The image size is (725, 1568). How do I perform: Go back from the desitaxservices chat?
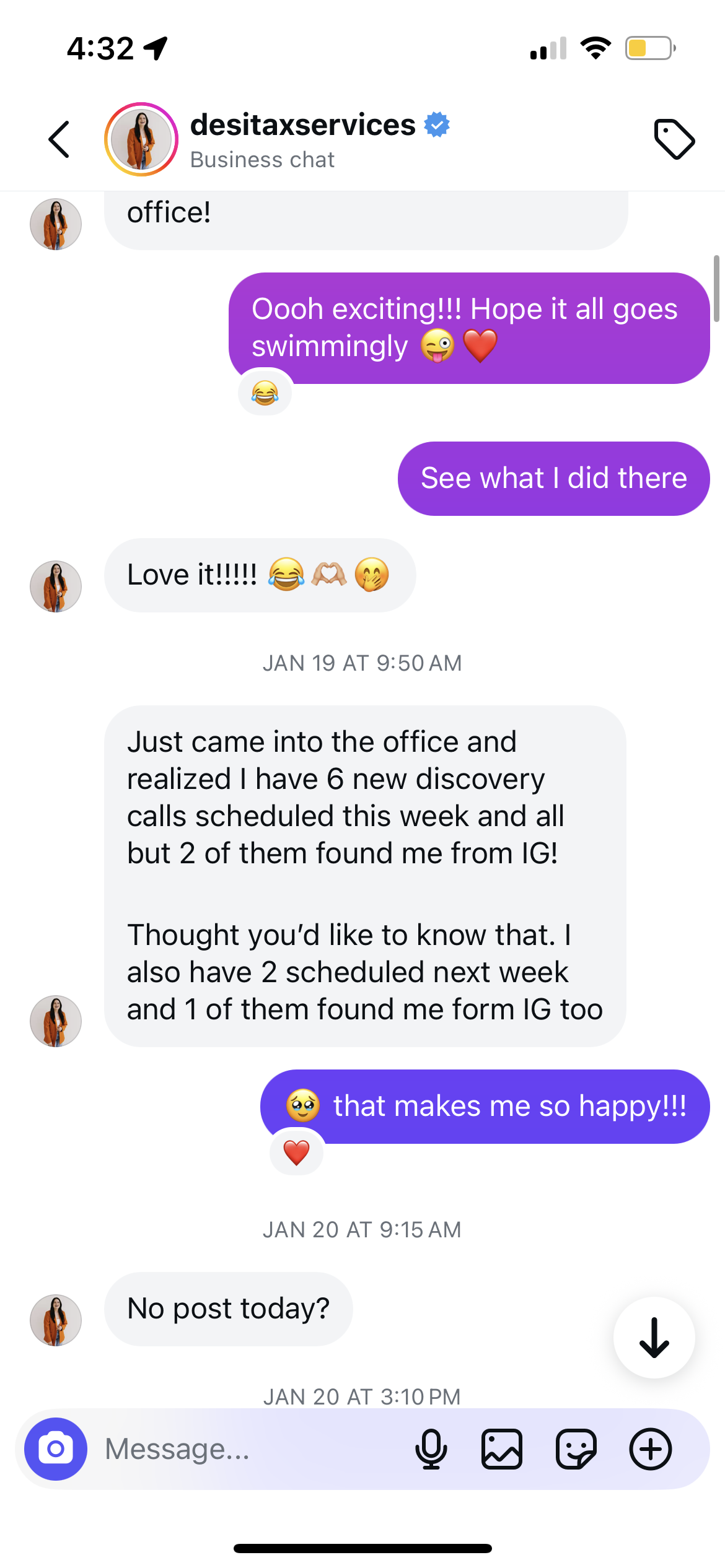(x=59, y=139)
